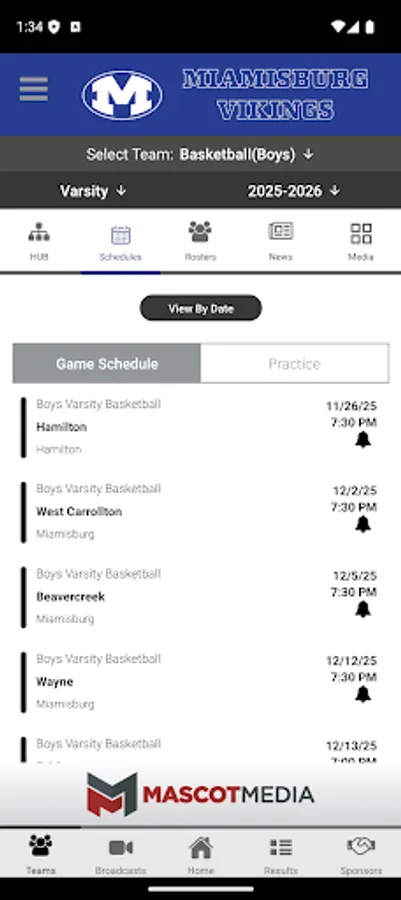Viewport: 401px width, 900px height.
Task: Open the hamburger drawer menu
Action: point(33,90)
